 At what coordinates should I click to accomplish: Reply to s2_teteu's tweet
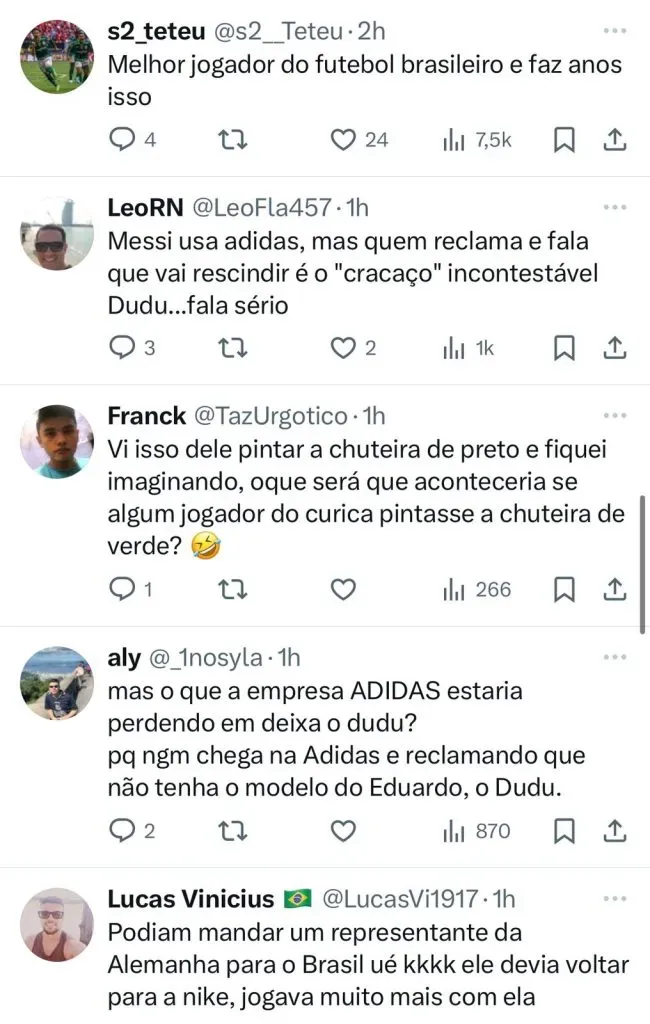pos(121,140)
